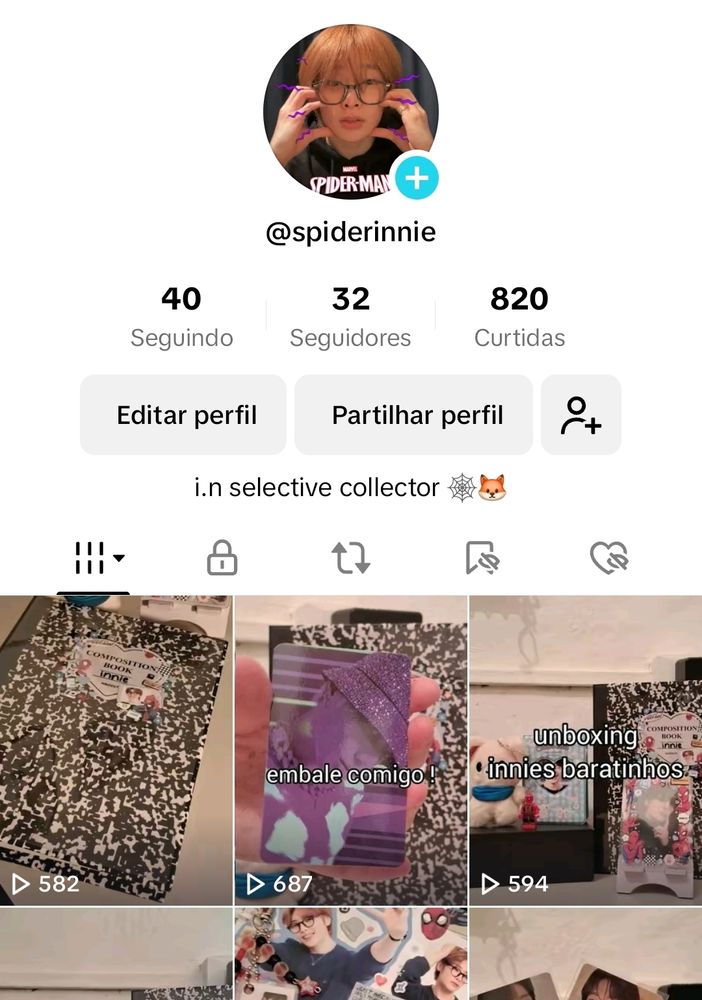Open the add friends icon button
Screen dimensions: 702x1000
pos(581,415)
